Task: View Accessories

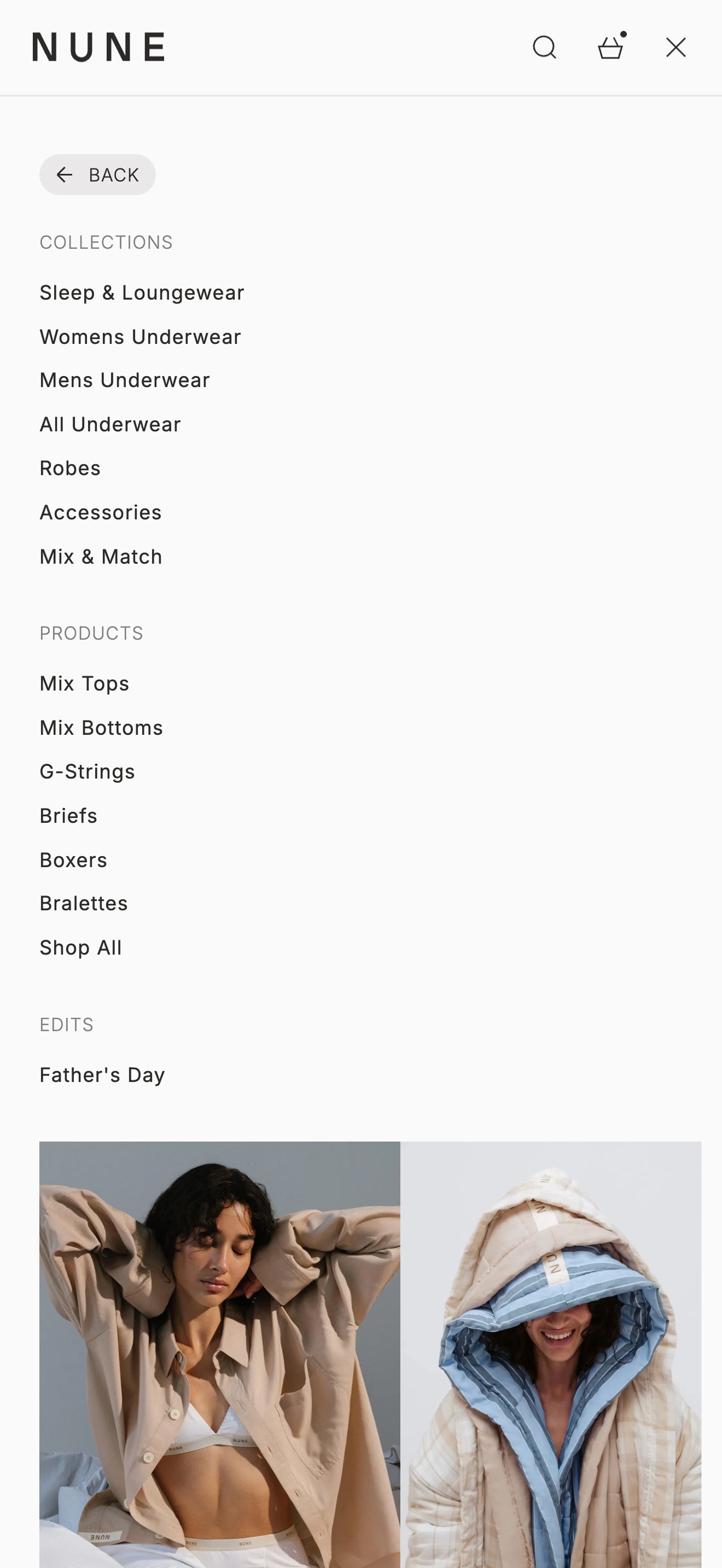Action: 101,512
